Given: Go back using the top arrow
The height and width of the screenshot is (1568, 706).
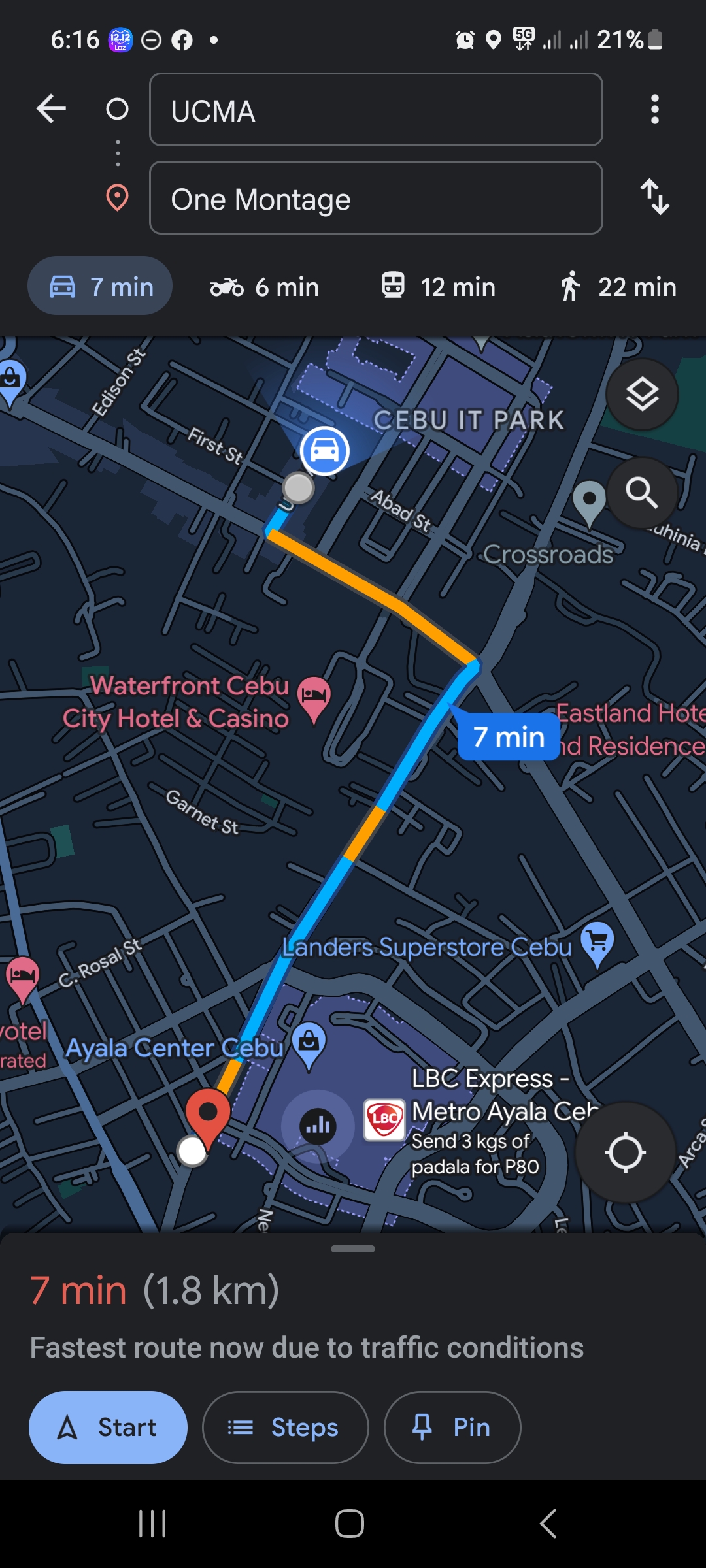Looking at the screenshot, I should [x=52, y=108].
